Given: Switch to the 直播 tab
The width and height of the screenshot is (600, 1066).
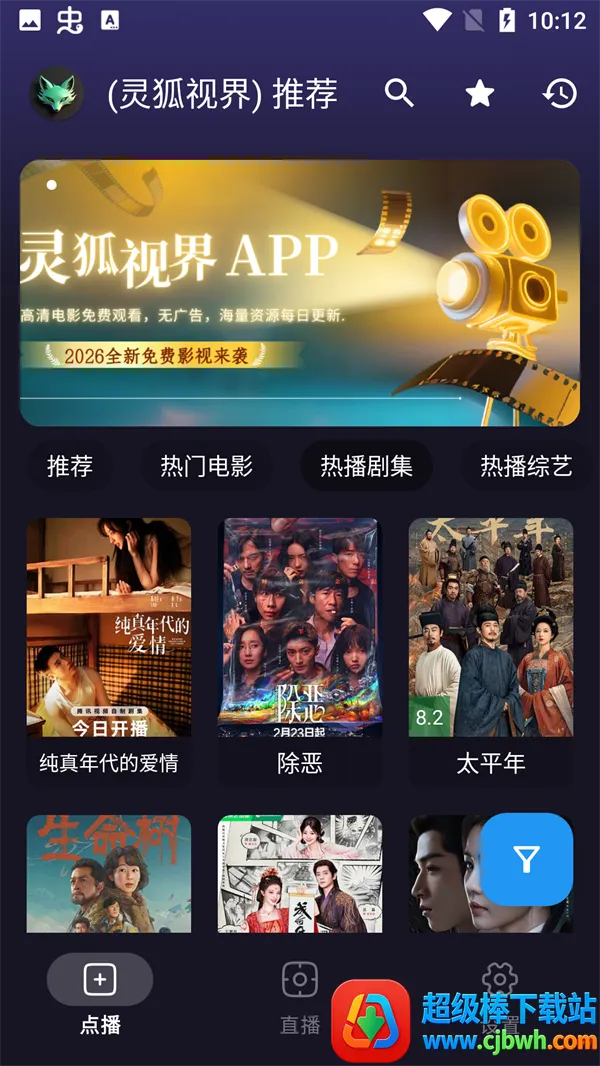Looking at the screenshot, I should coord(300,993).
